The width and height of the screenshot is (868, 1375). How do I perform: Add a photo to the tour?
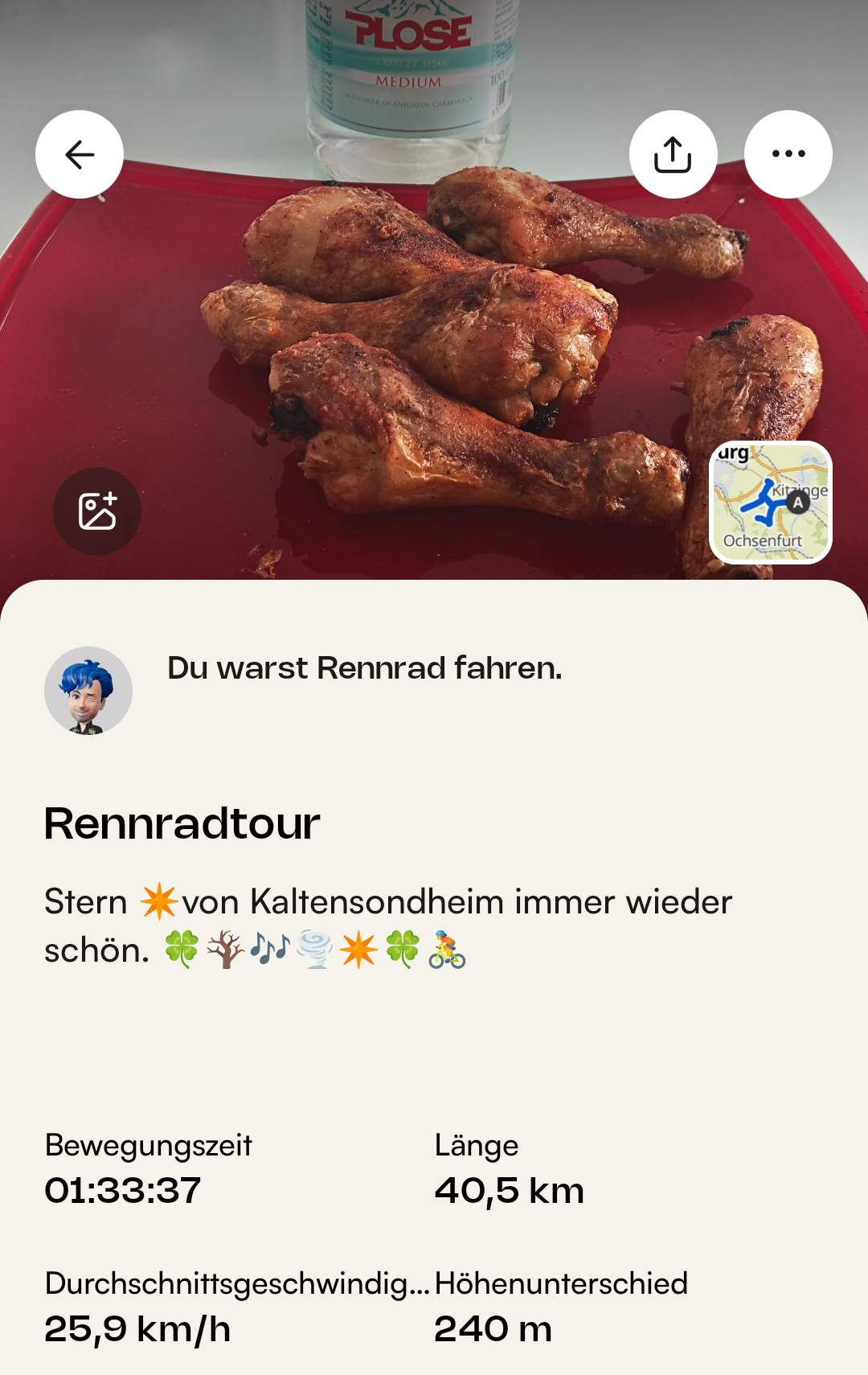[x=97, y=511]
